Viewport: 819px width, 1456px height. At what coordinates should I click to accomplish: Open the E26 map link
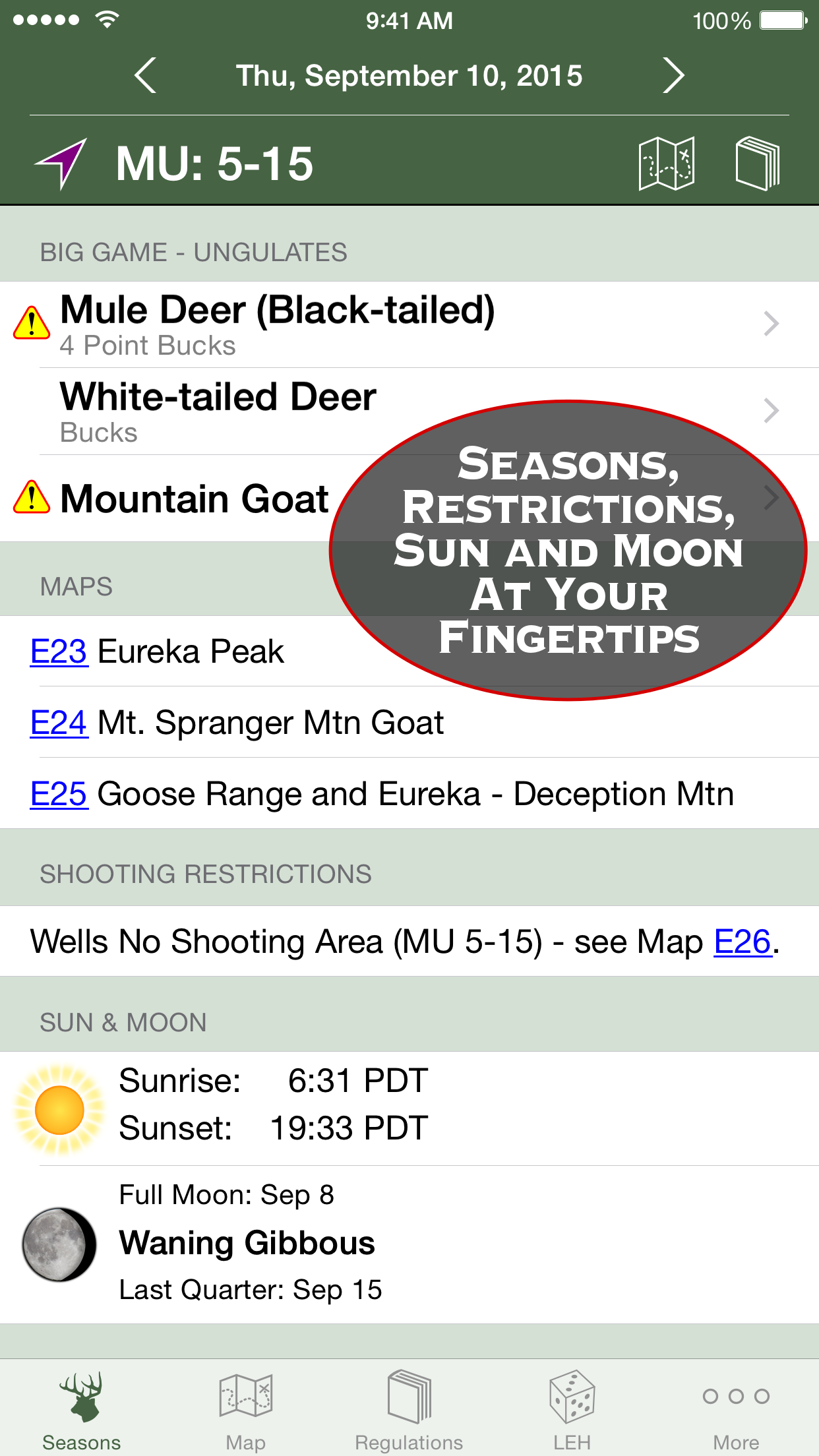(x=743, y=942)
